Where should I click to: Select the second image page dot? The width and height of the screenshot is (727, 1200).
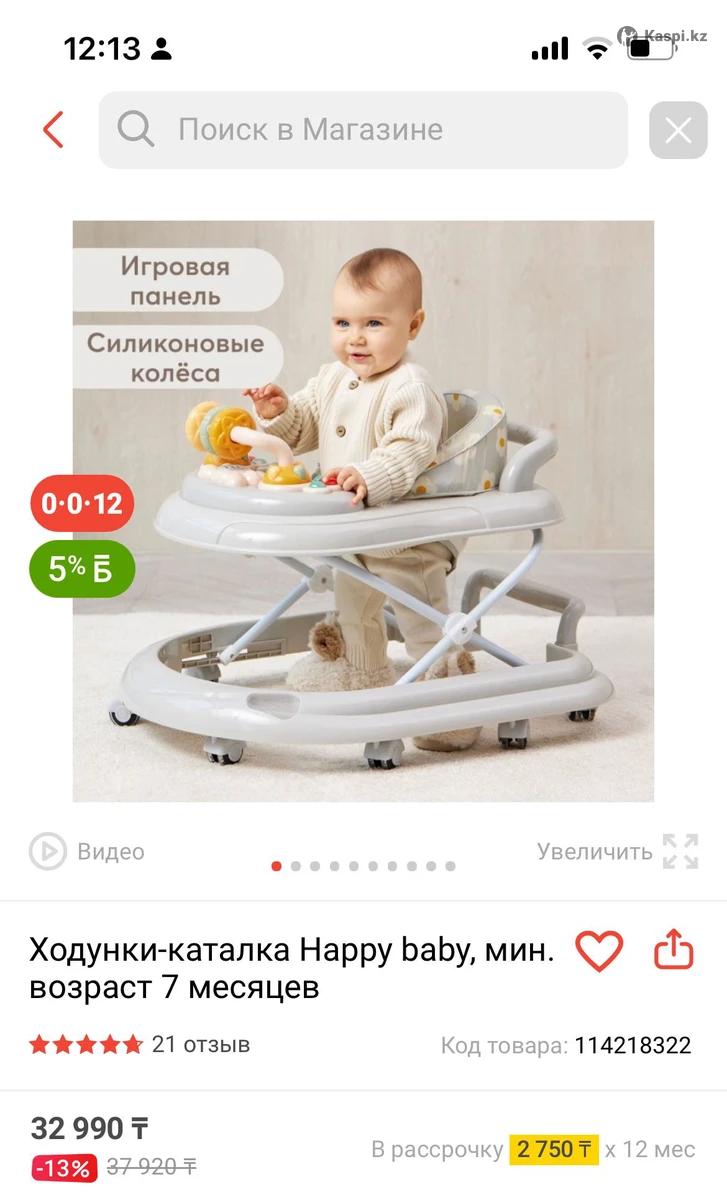point(296,866)
